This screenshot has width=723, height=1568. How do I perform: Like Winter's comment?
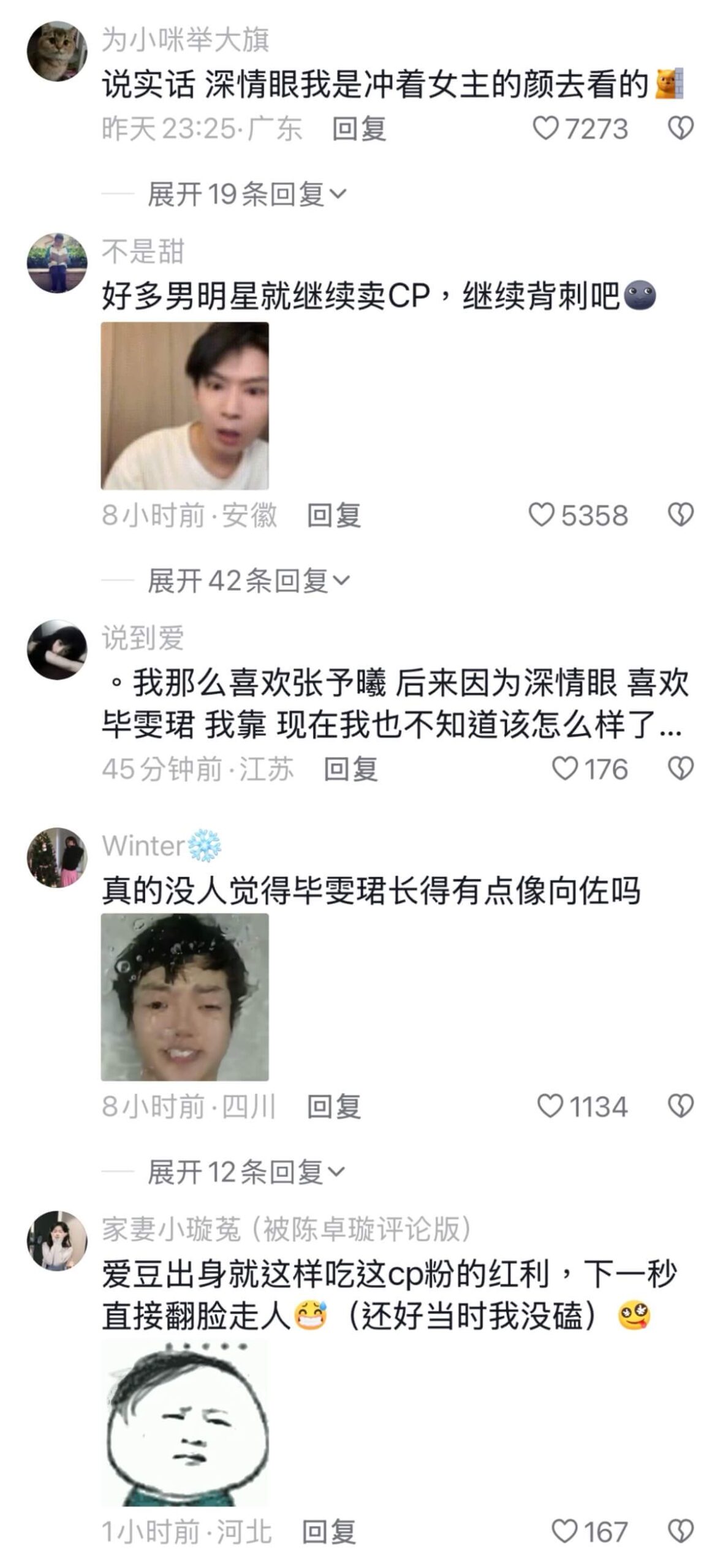(550, 1106)
